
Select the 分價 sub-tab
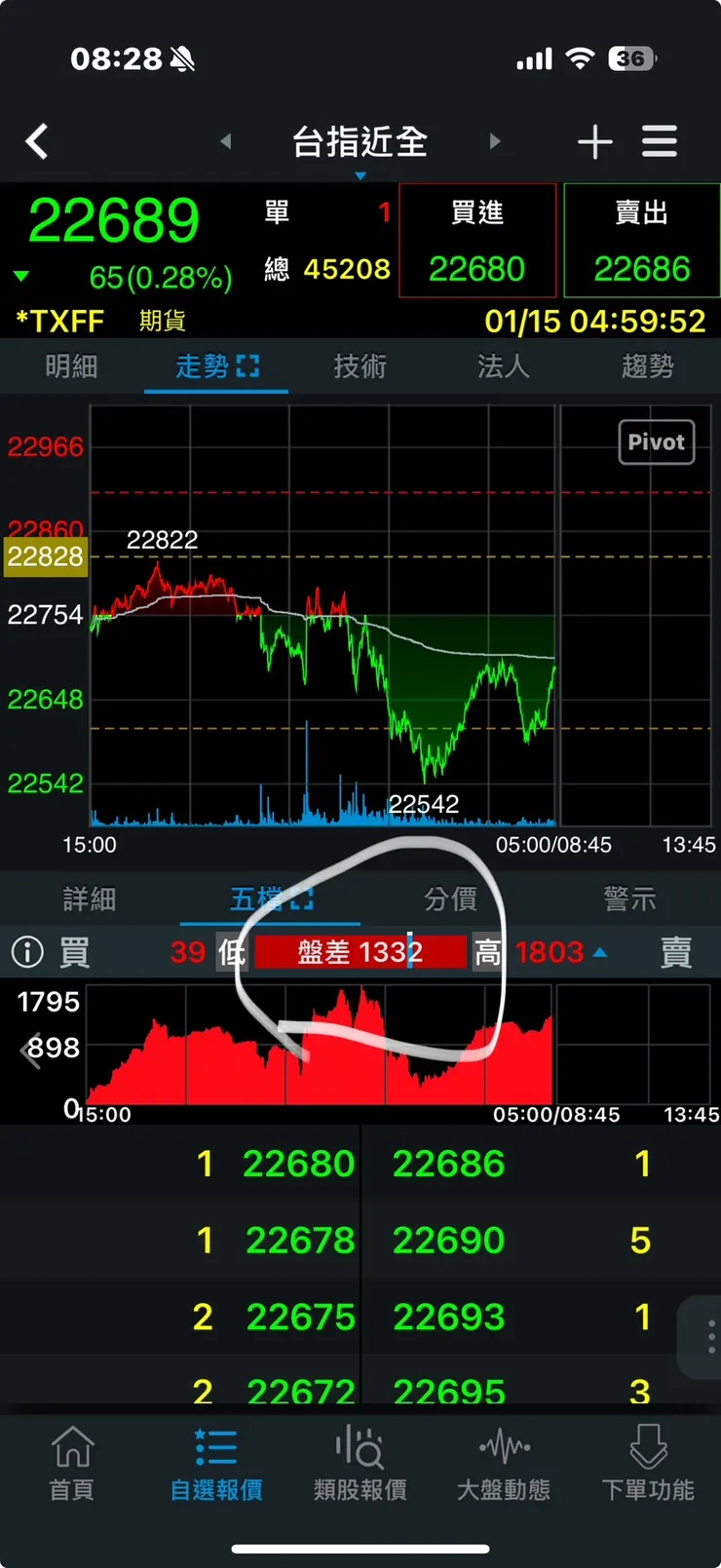point(450,899)
